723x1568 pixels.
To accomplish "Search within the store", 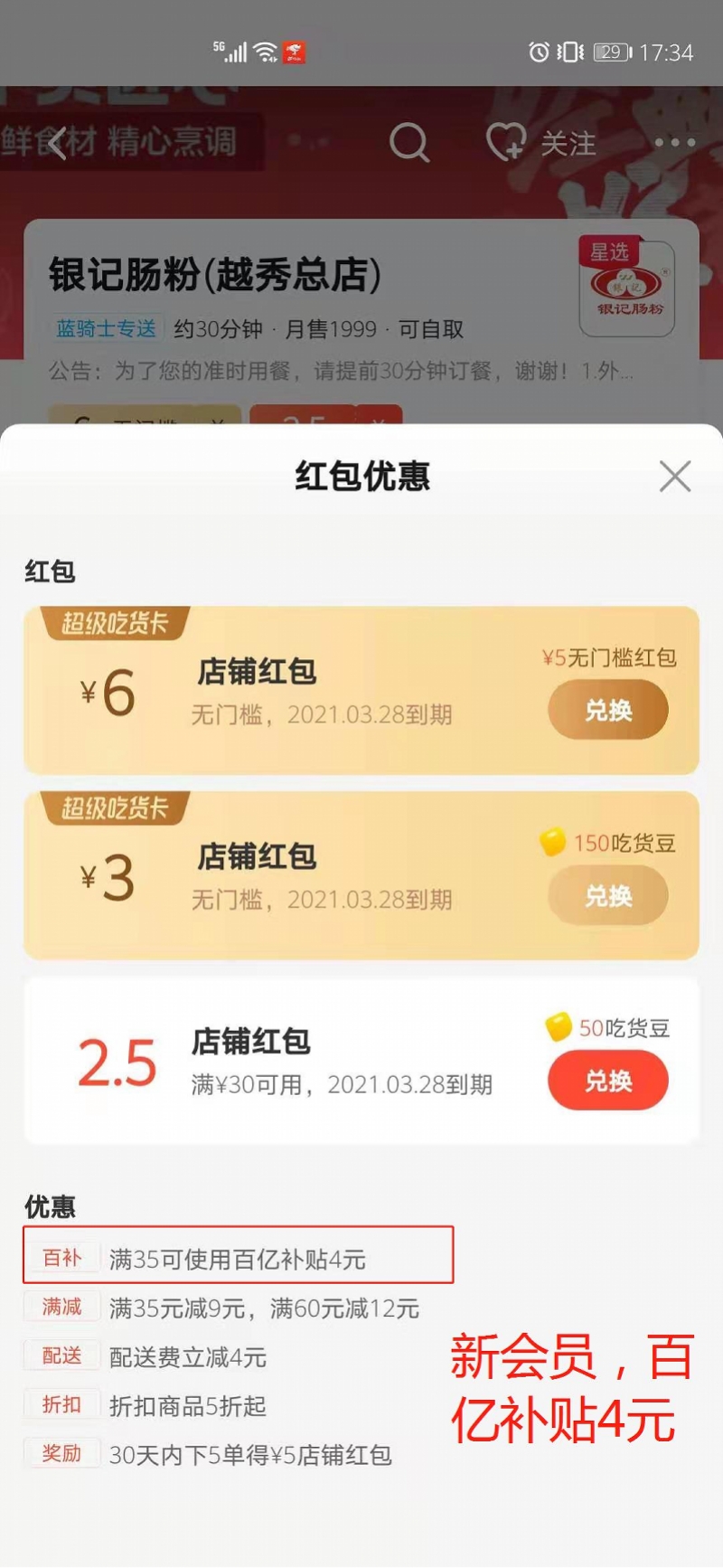I will click(x=408, y=143).
